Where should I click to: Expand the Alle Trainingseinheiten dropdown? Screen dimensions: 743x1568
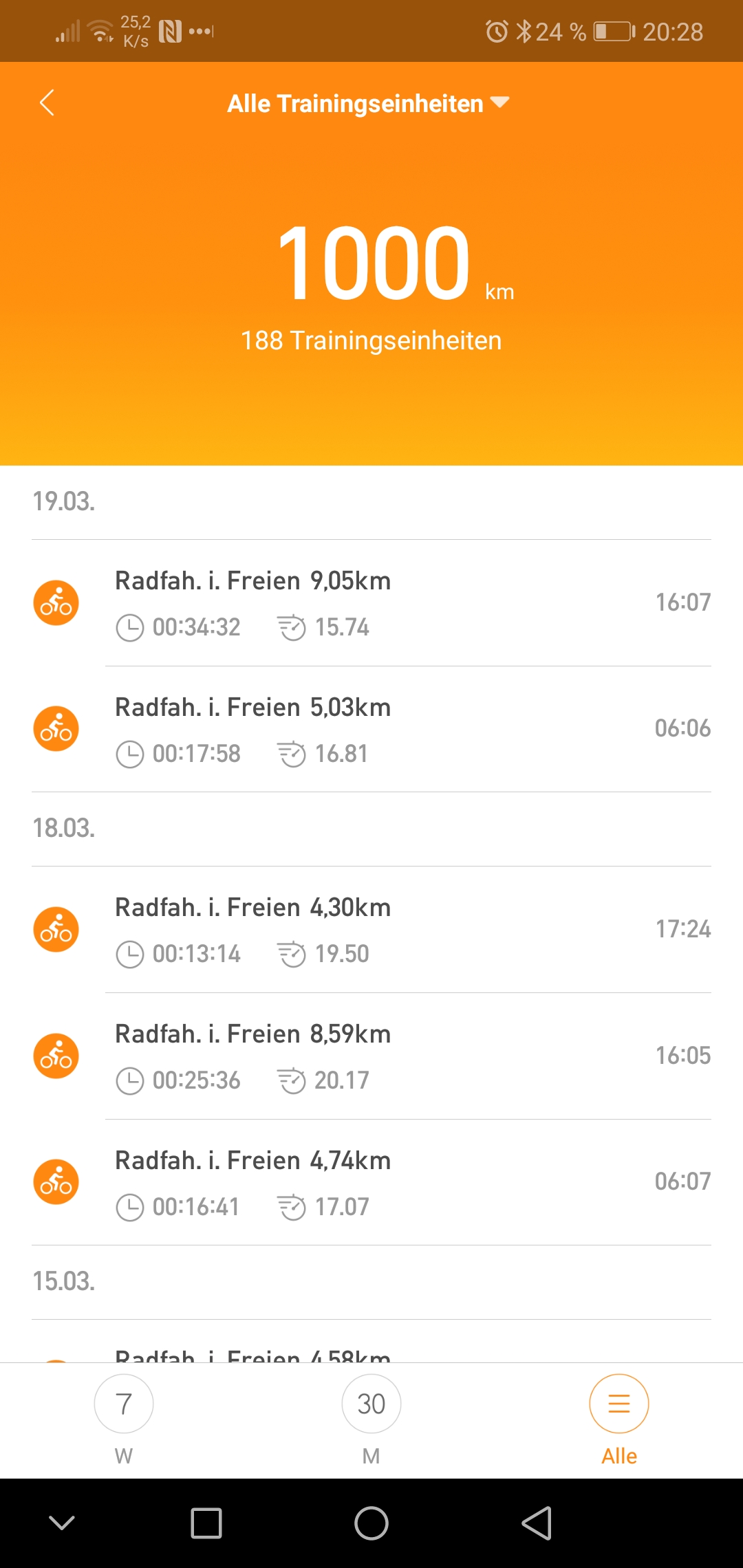tap(368, 103)
